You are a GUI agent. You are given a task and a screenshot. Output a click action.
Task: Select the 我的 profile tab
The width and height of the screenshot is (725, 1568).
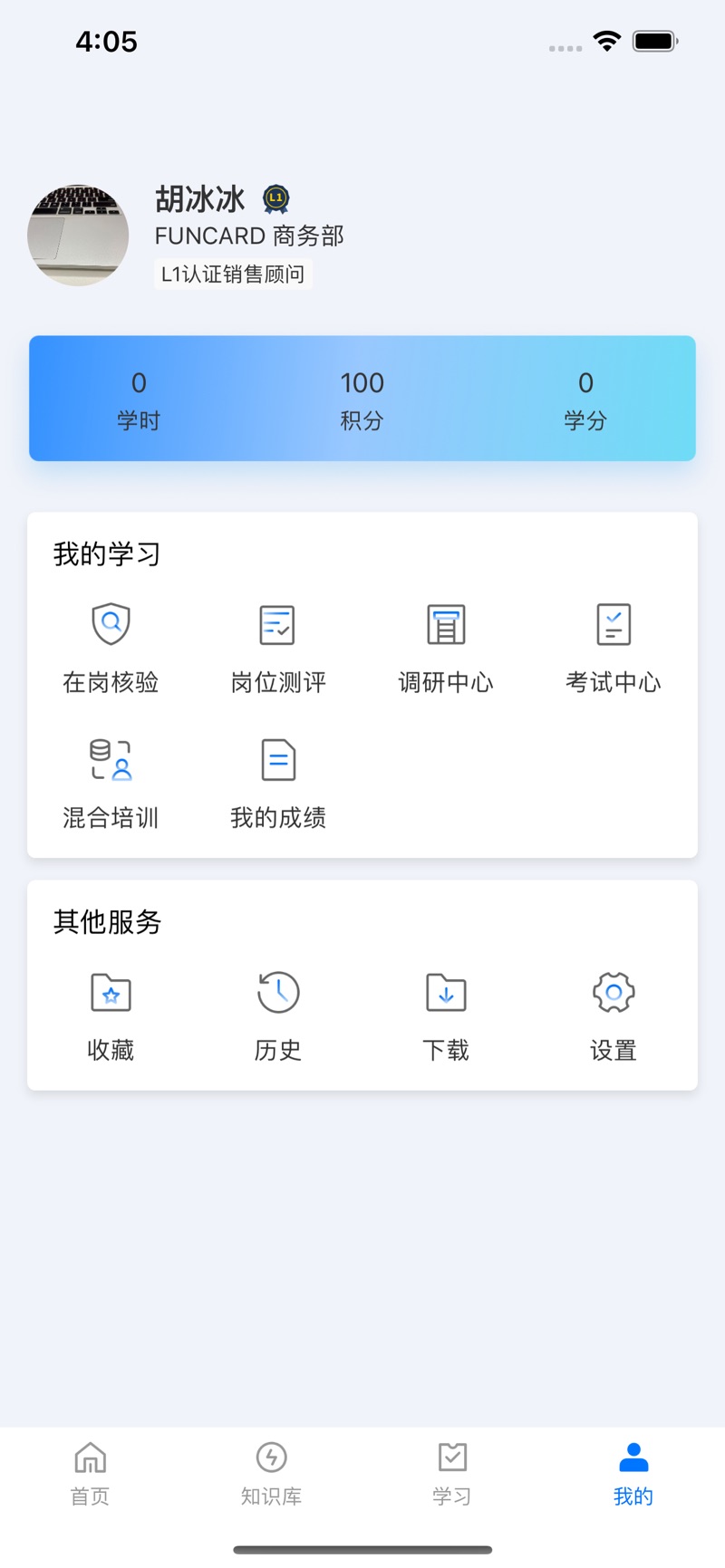[633, 1472]
